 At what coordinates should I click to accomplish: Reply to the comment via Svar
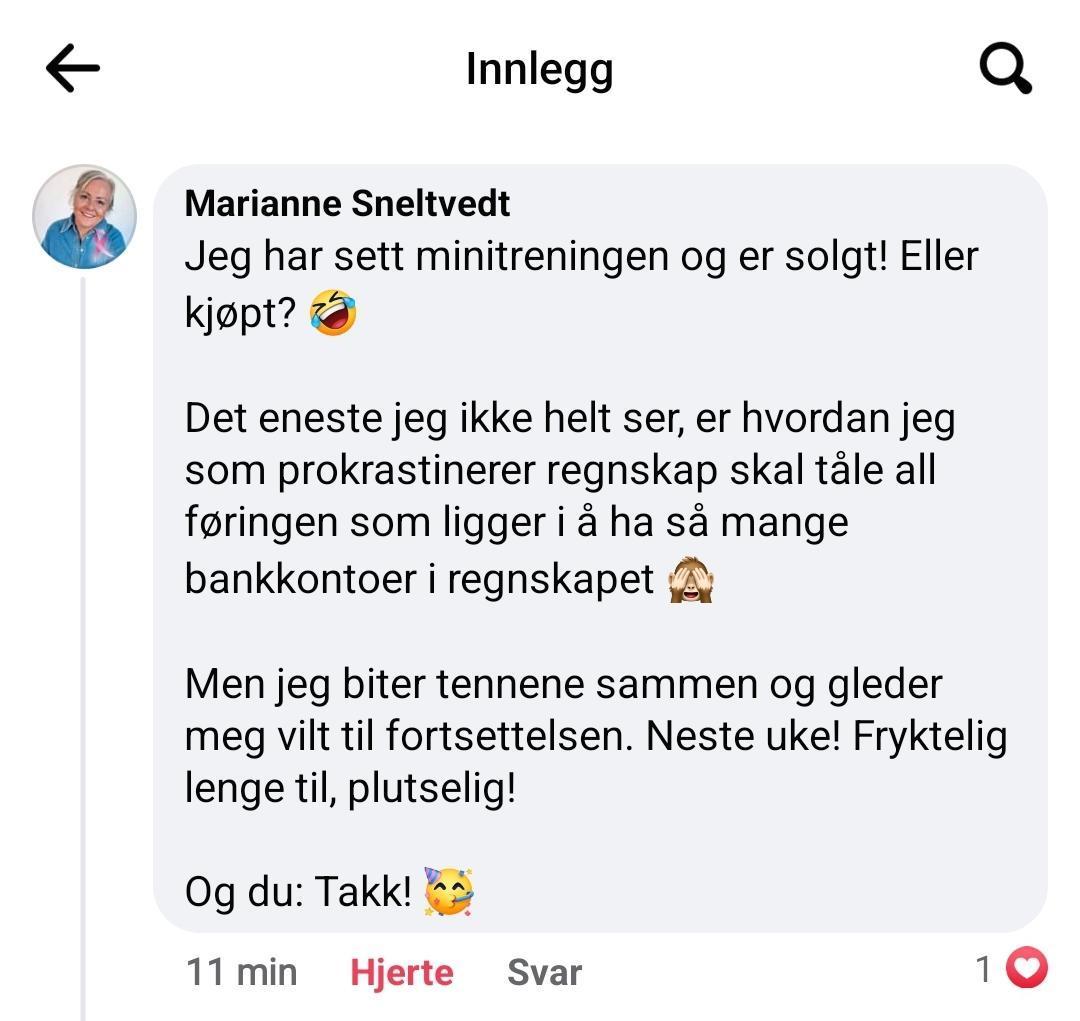(x=544, y=972)
